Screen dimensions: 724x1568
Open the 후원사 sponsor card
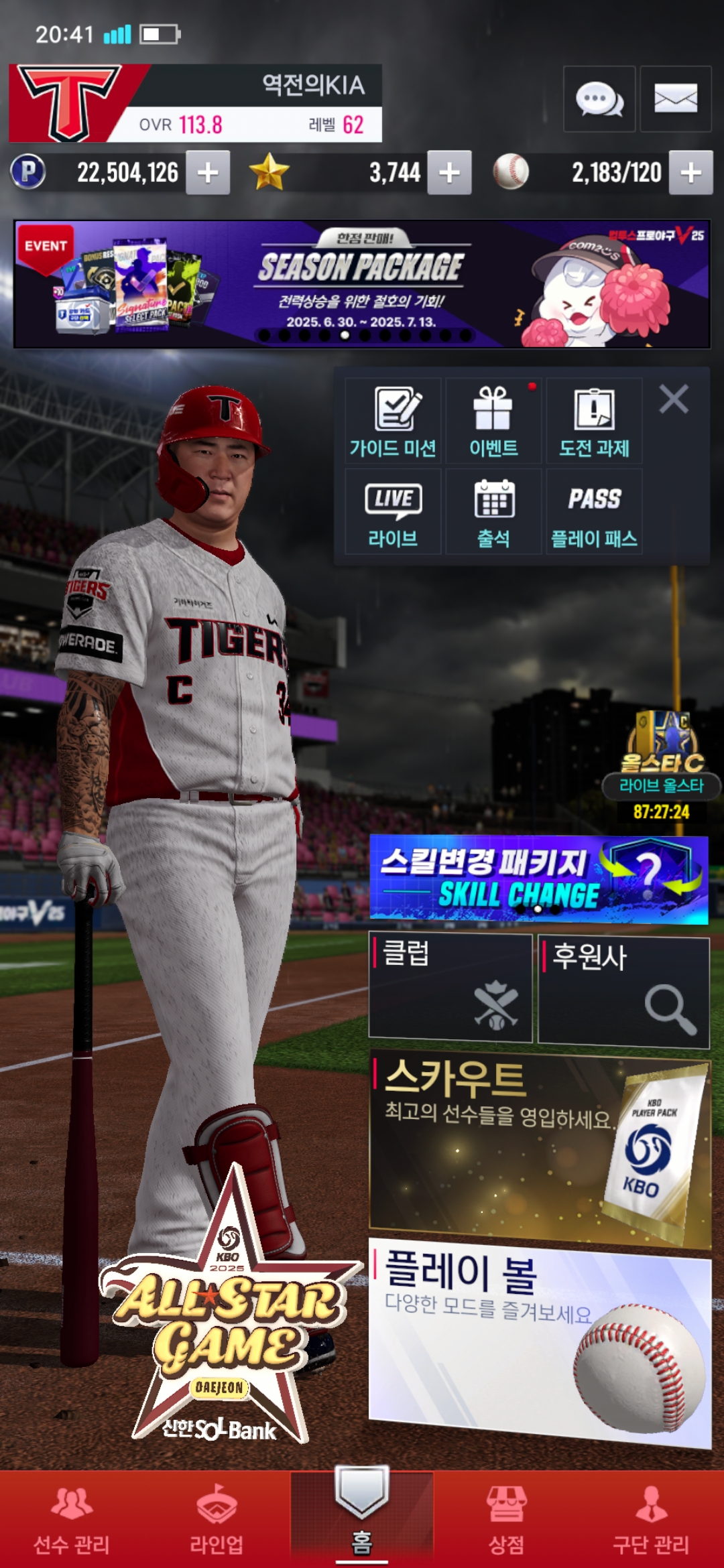pyautogui.click(x=623, y=992)
